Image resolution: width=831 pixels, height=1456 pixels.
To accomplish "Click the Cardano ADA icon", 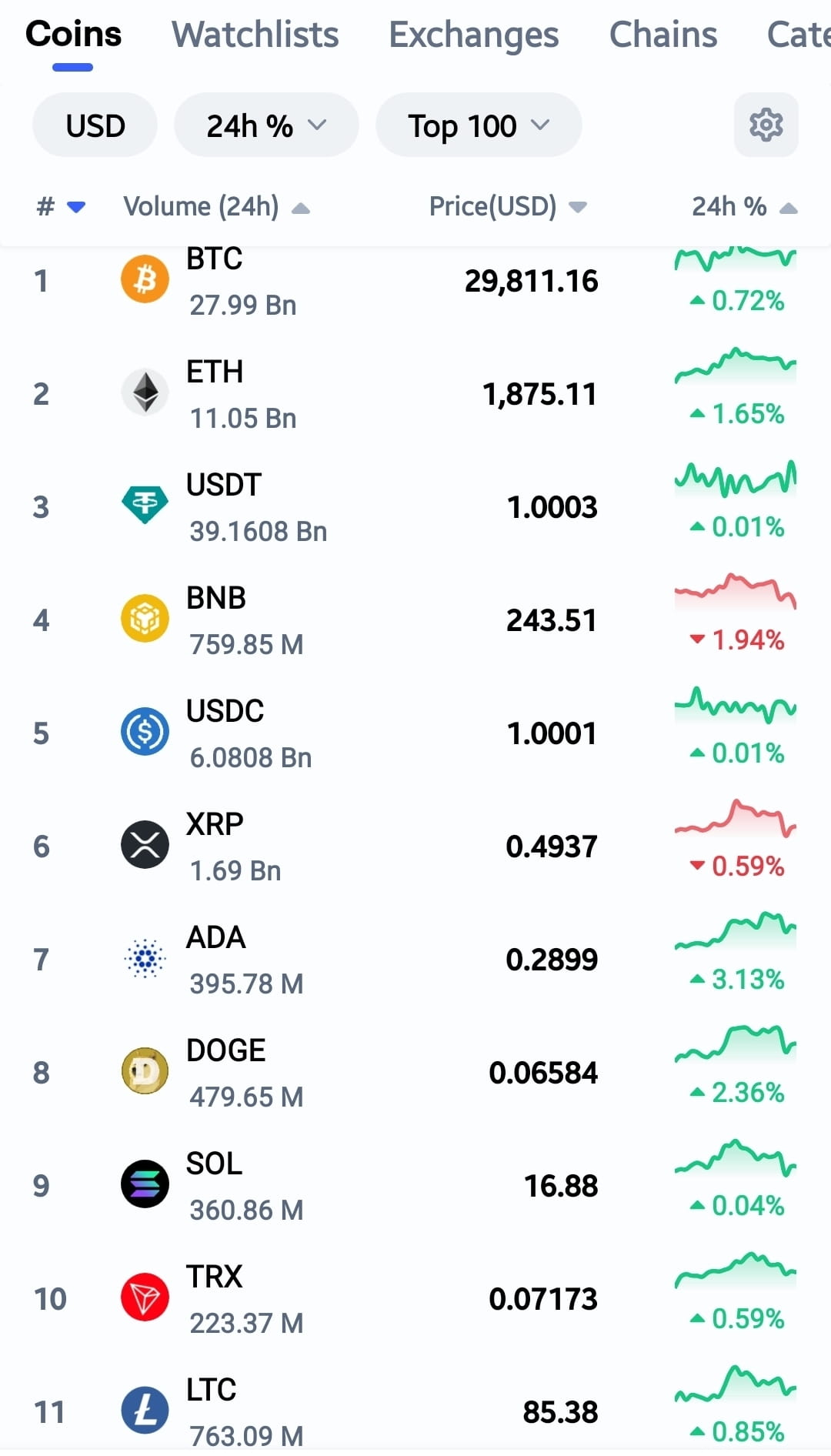I will (x=144, y=957).
